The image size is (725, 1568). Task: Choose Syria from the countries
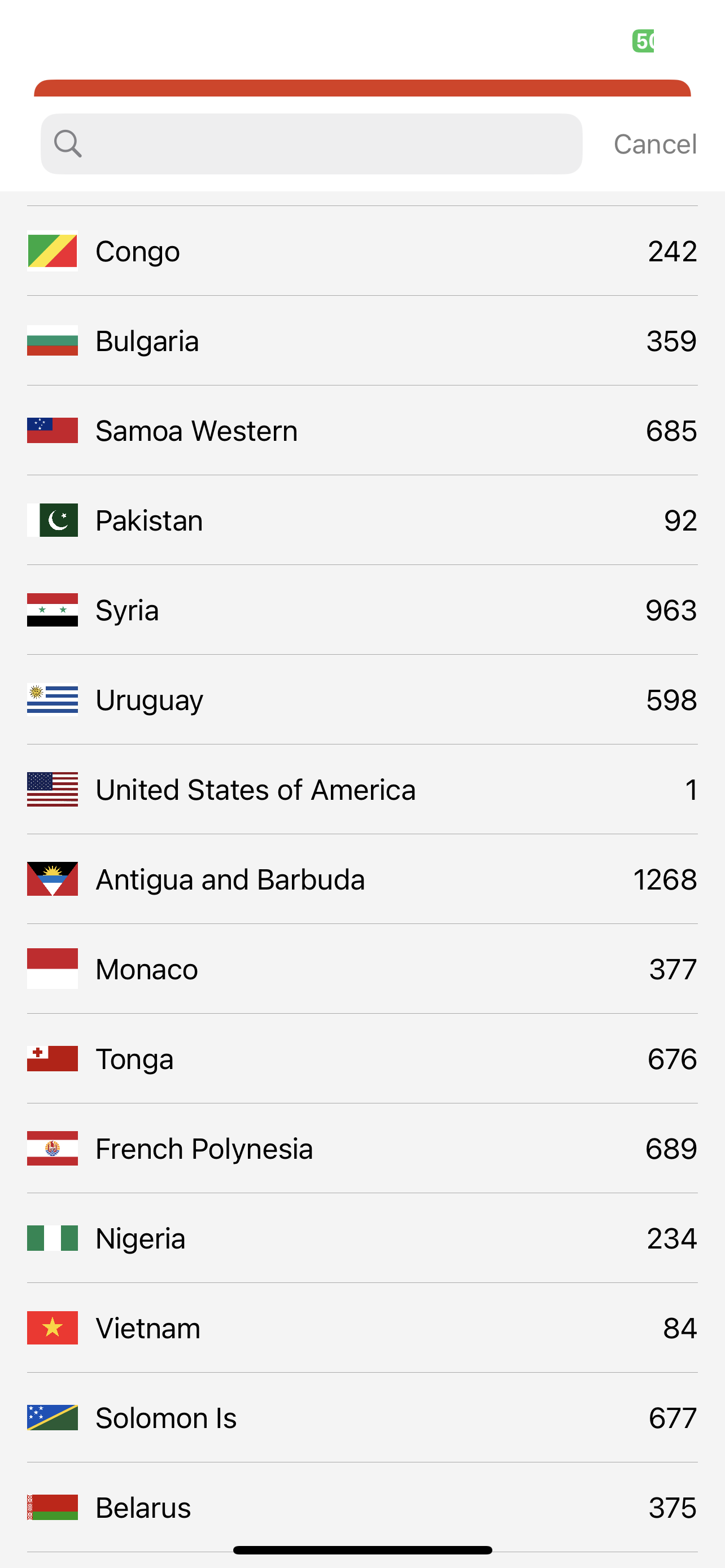(362, 610)
